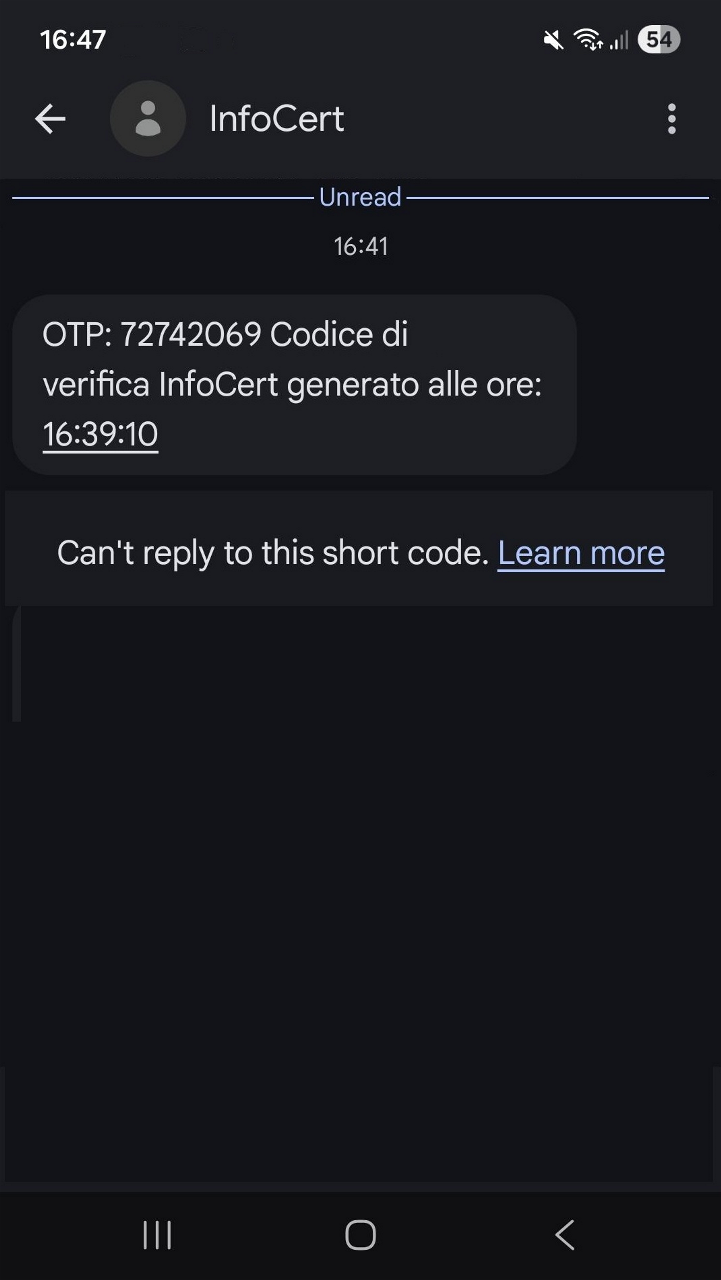Screen dimensions: 721x1280
Task: Open the overflow menu
Action: pyautogui.click(x=671, y=119)
